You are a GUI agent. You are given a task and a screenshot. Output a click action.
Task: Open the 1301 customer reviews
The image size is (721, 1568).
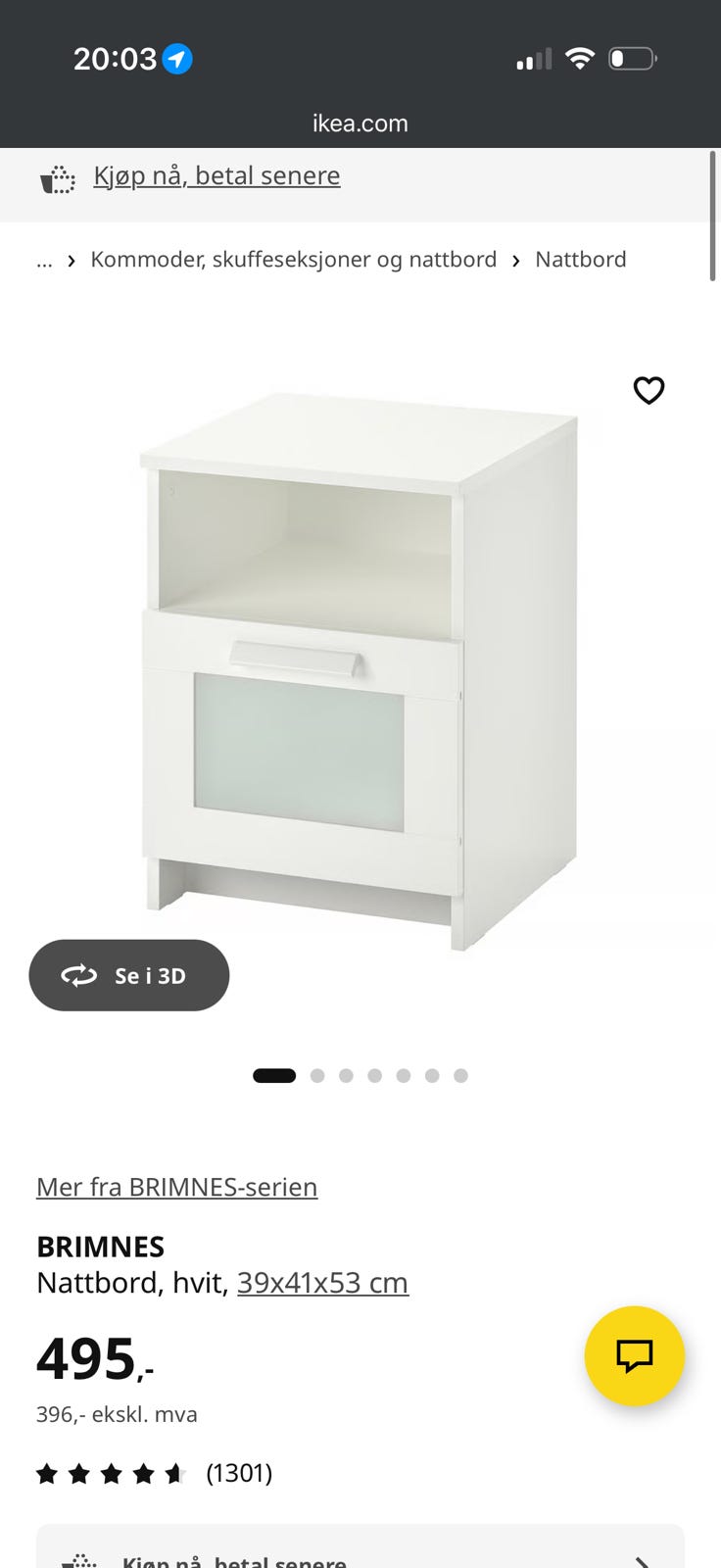coord(154,1473)
